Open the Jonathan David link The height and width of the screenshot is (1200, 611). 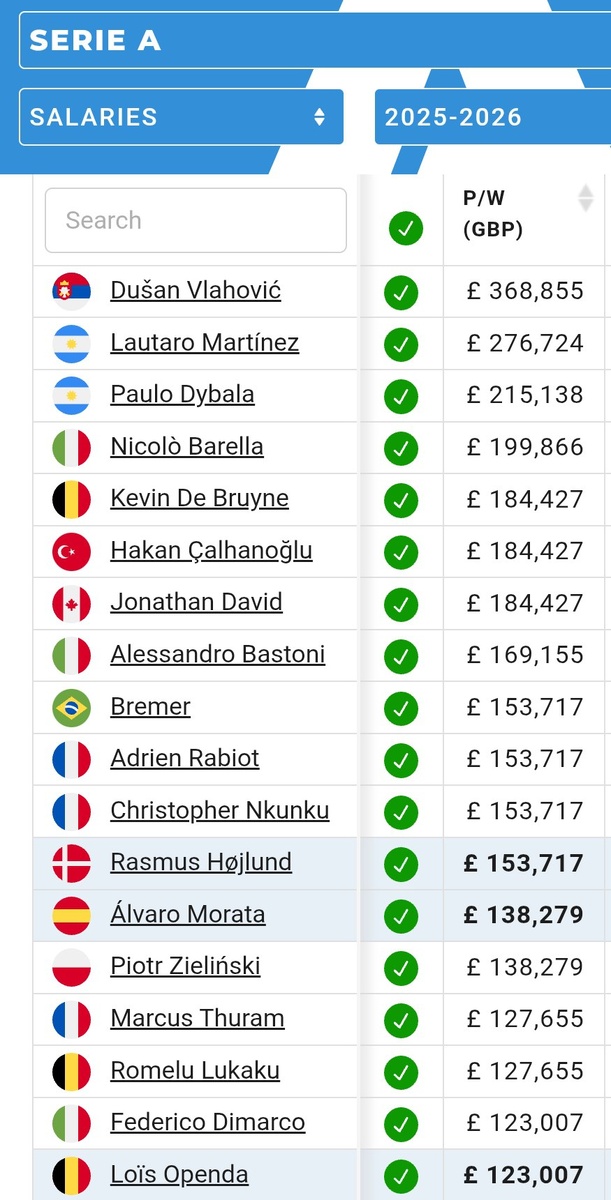tap(196, 602)
